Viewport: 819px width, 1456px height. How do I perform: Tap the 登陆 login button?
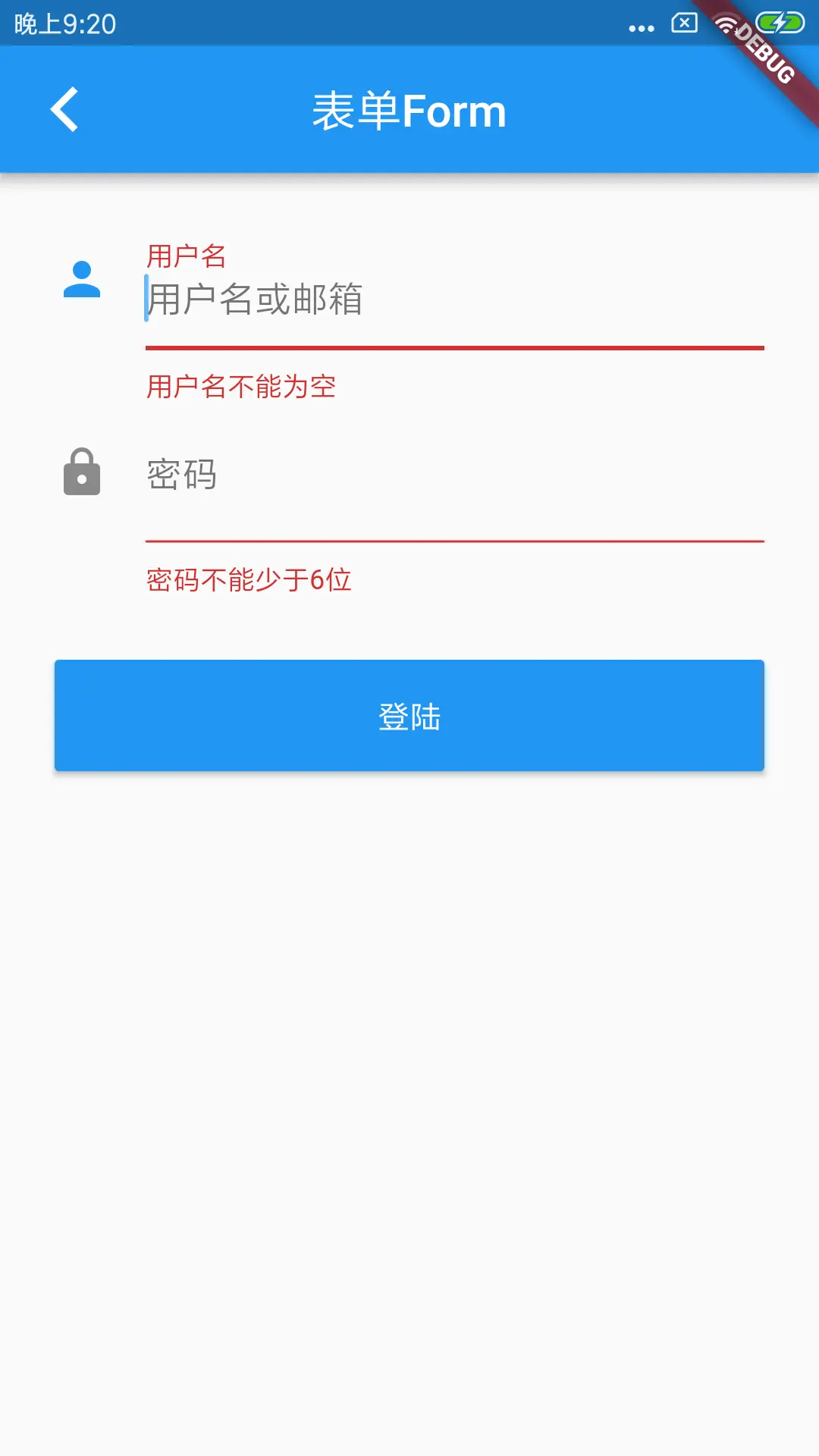409,715
